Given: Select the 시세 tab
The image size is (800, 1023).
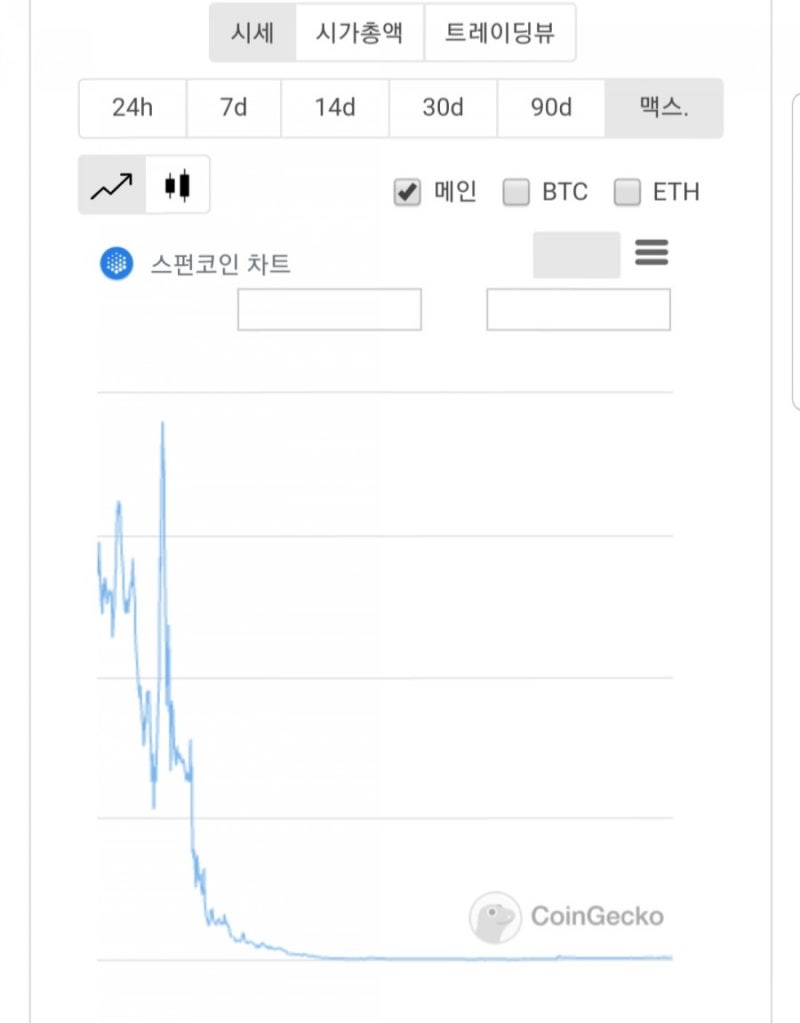Looking at the screenshot, I should 252,32.
